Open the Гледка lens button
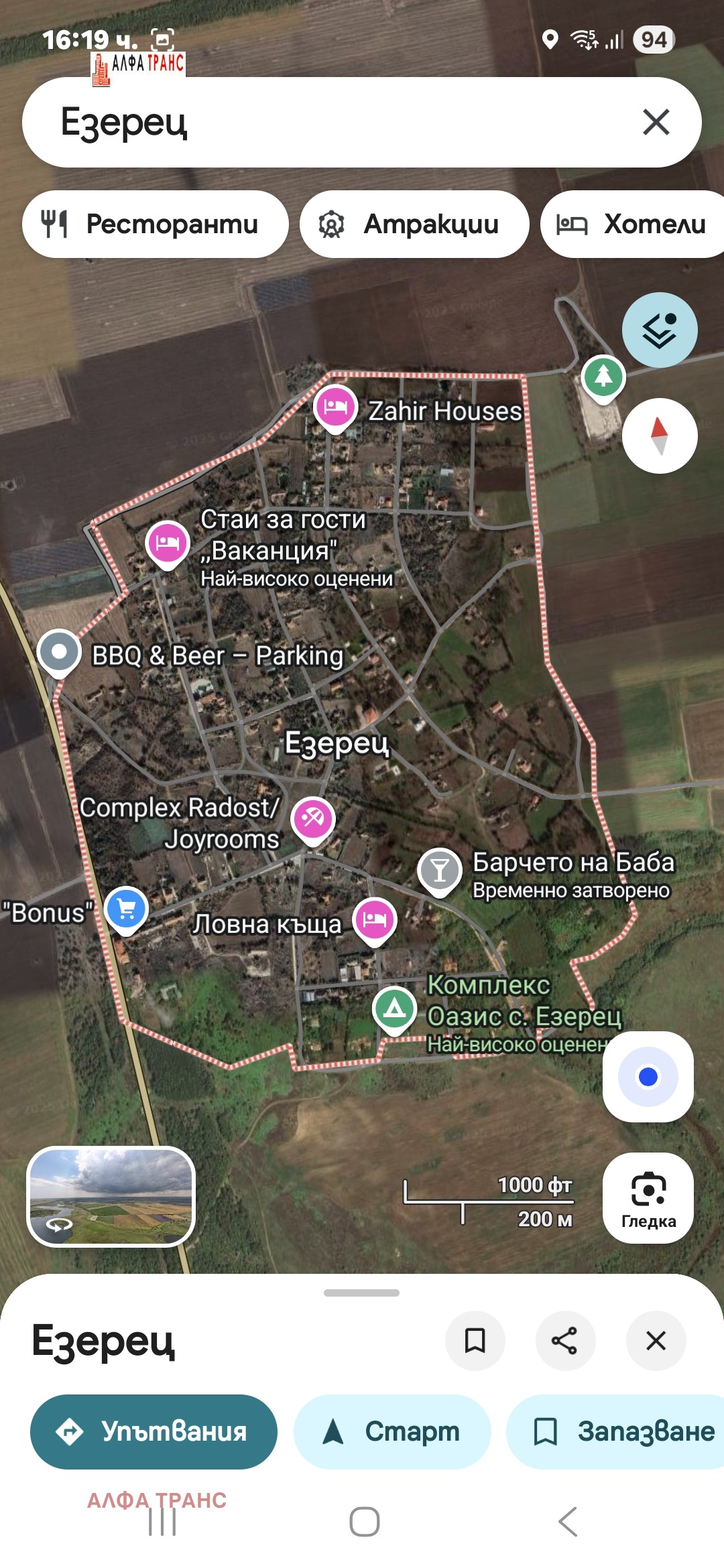This screenshot has height=1568, width=724. pyautogui.click(x=648, y=1197)
